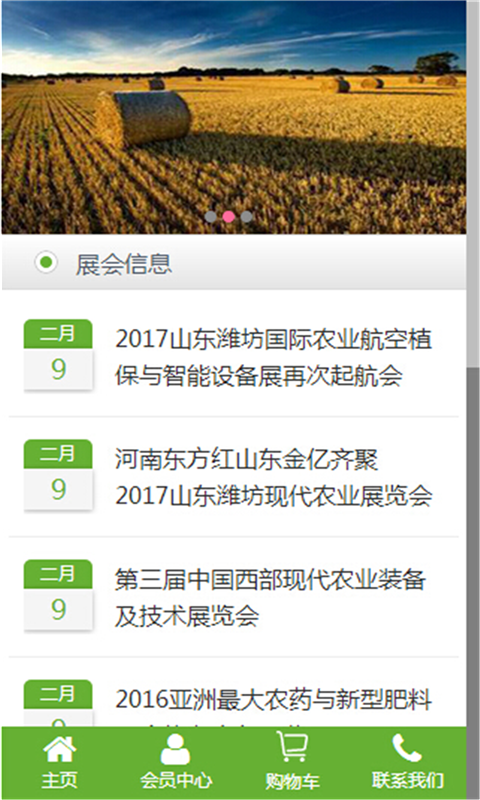Viewport: 480px width, 800px height.
Task: Open 会员中心 member center
Action: (176, 763)
